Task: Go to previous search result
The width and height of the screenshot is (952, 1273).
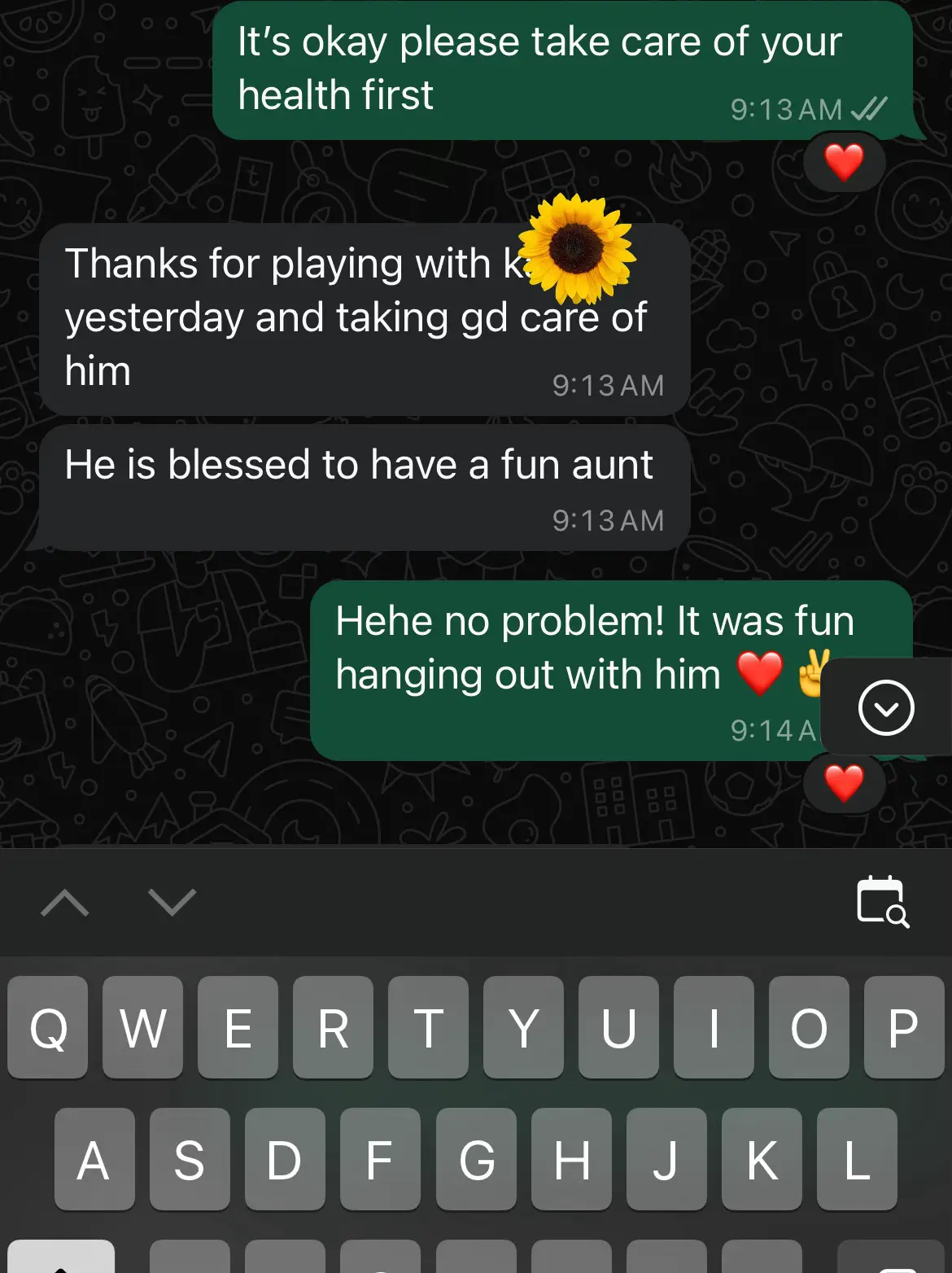Action: 65,902
